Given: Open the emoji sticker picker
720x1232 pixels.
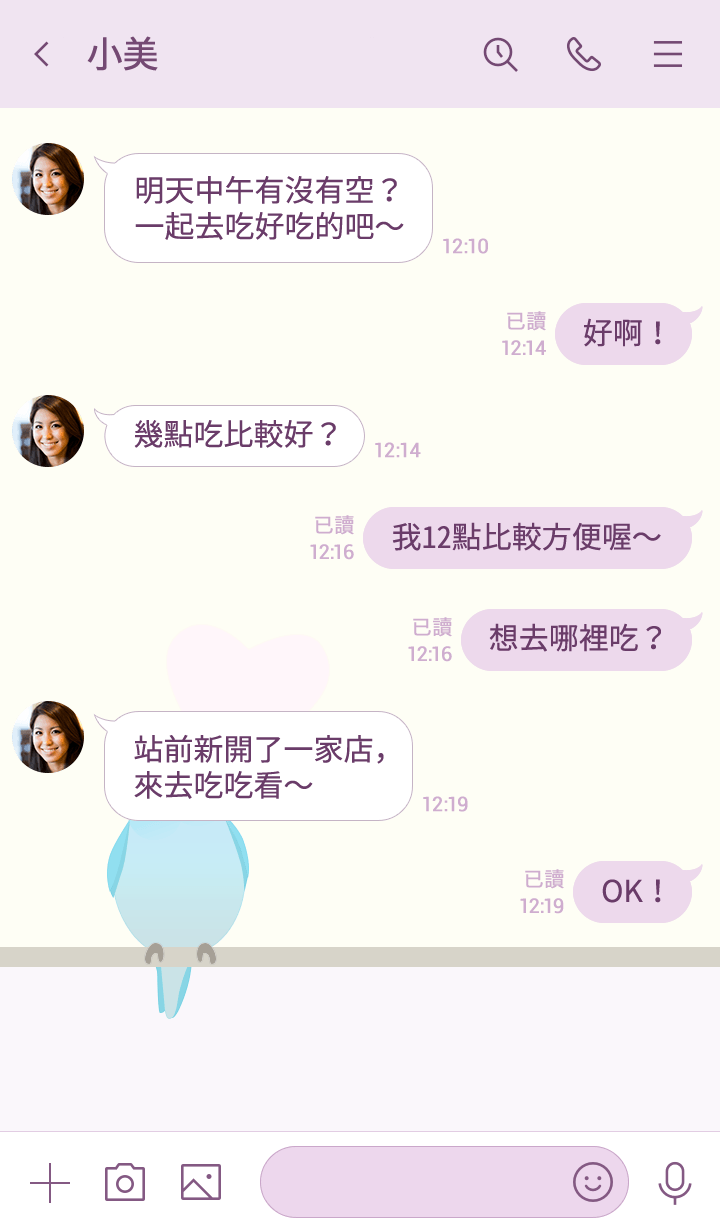Looking at the screenshot, I should [x=592, y=1182].
